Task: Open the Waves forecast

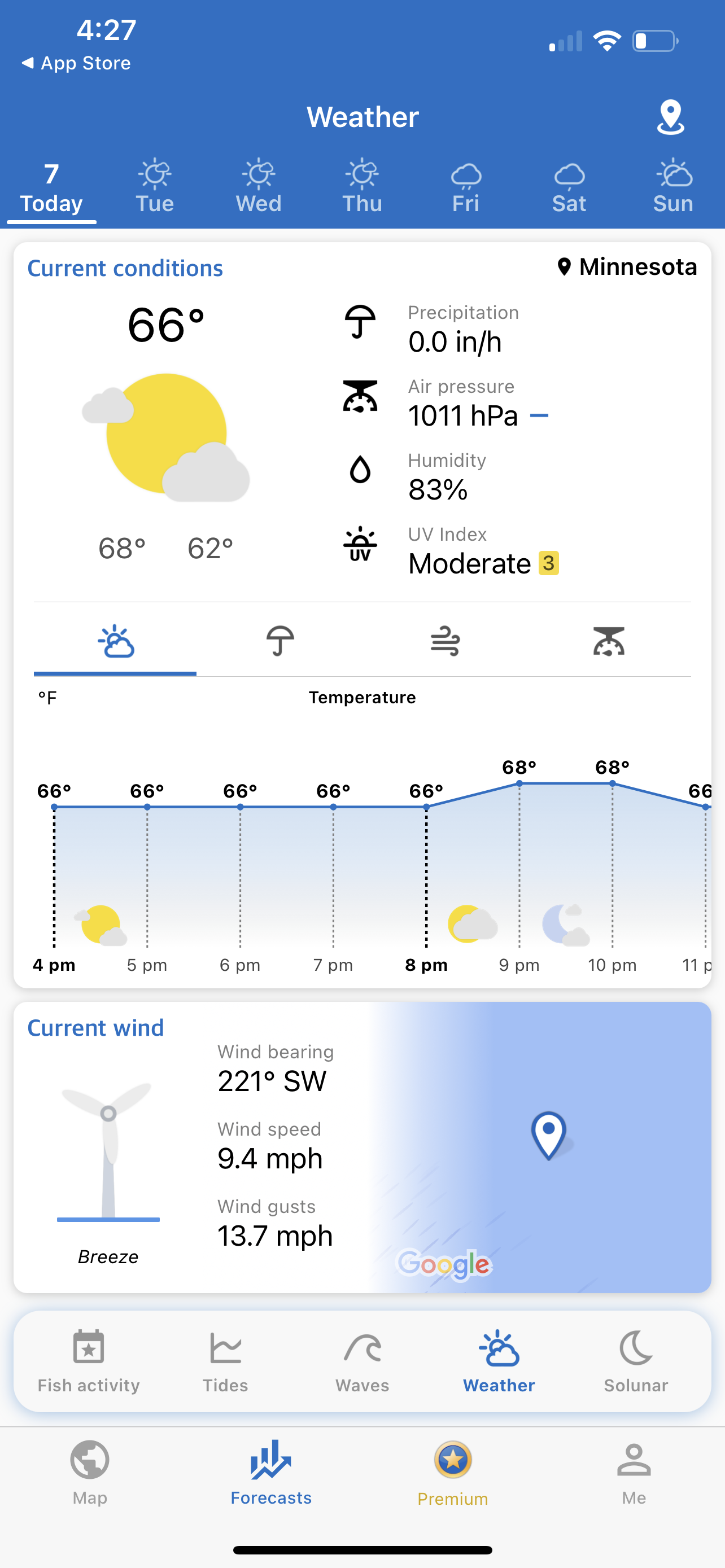Action: (362, 1361)
